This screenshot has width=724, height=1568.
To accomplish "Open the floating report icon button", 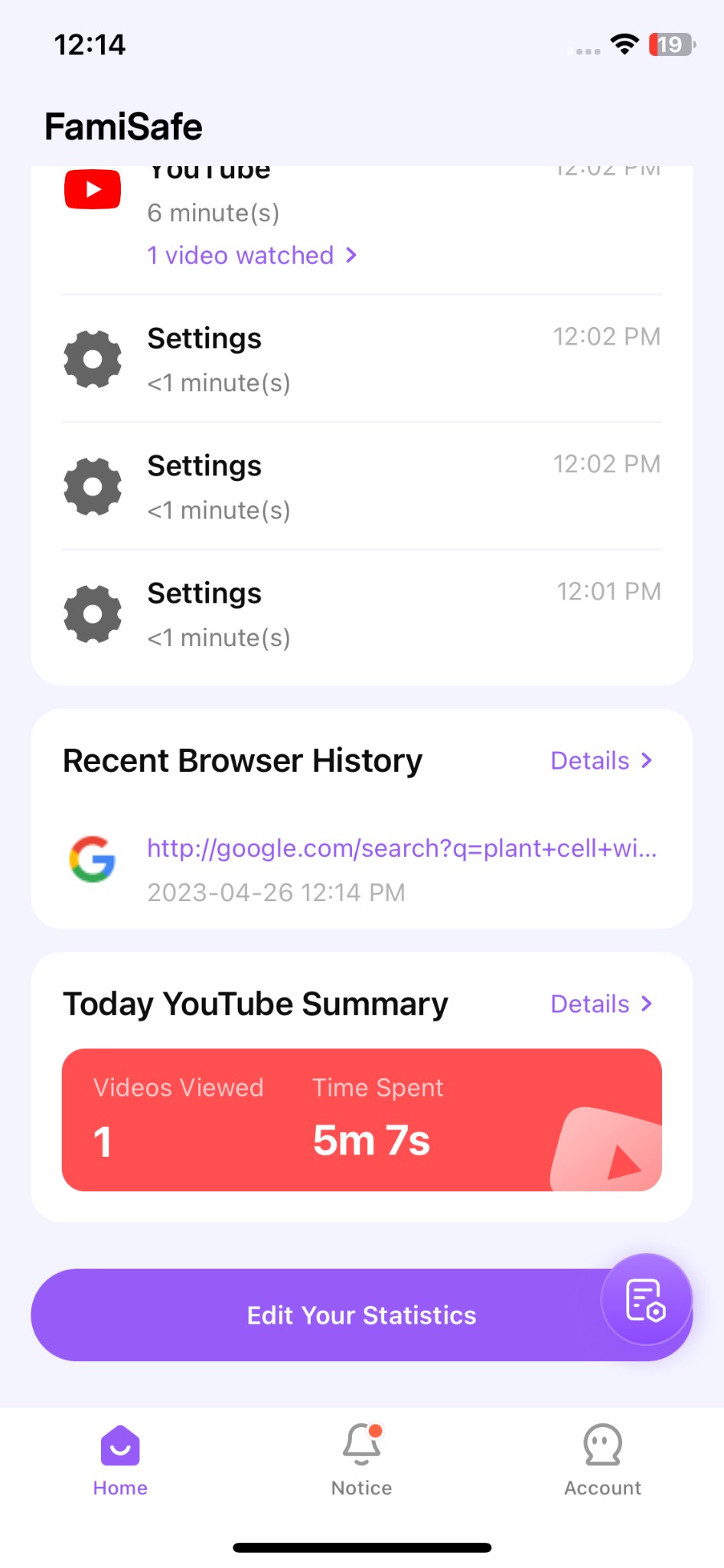I will pyautogui.click(x=645, y=1299).
